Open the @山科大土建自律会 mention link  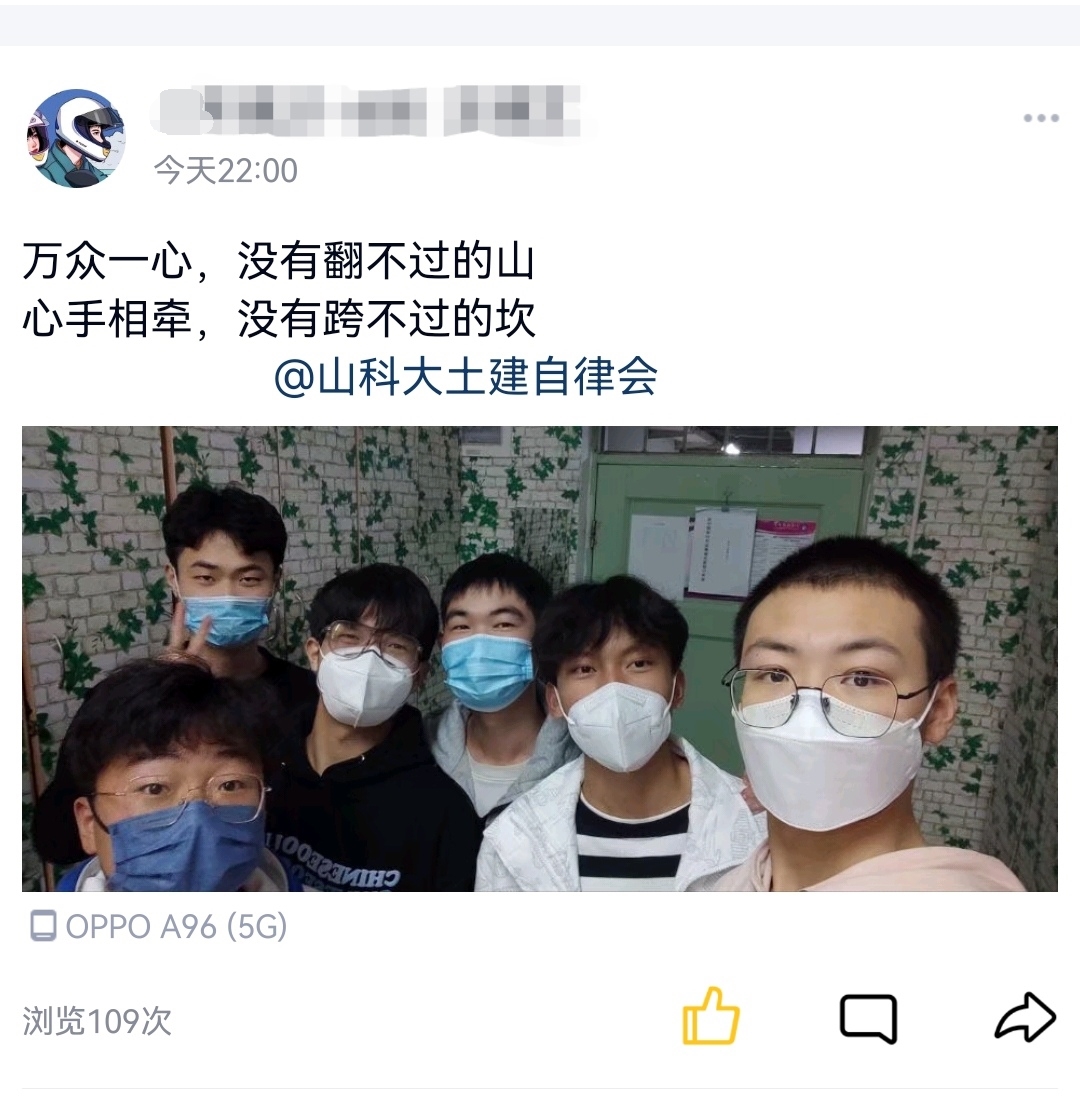click(465, 378)
